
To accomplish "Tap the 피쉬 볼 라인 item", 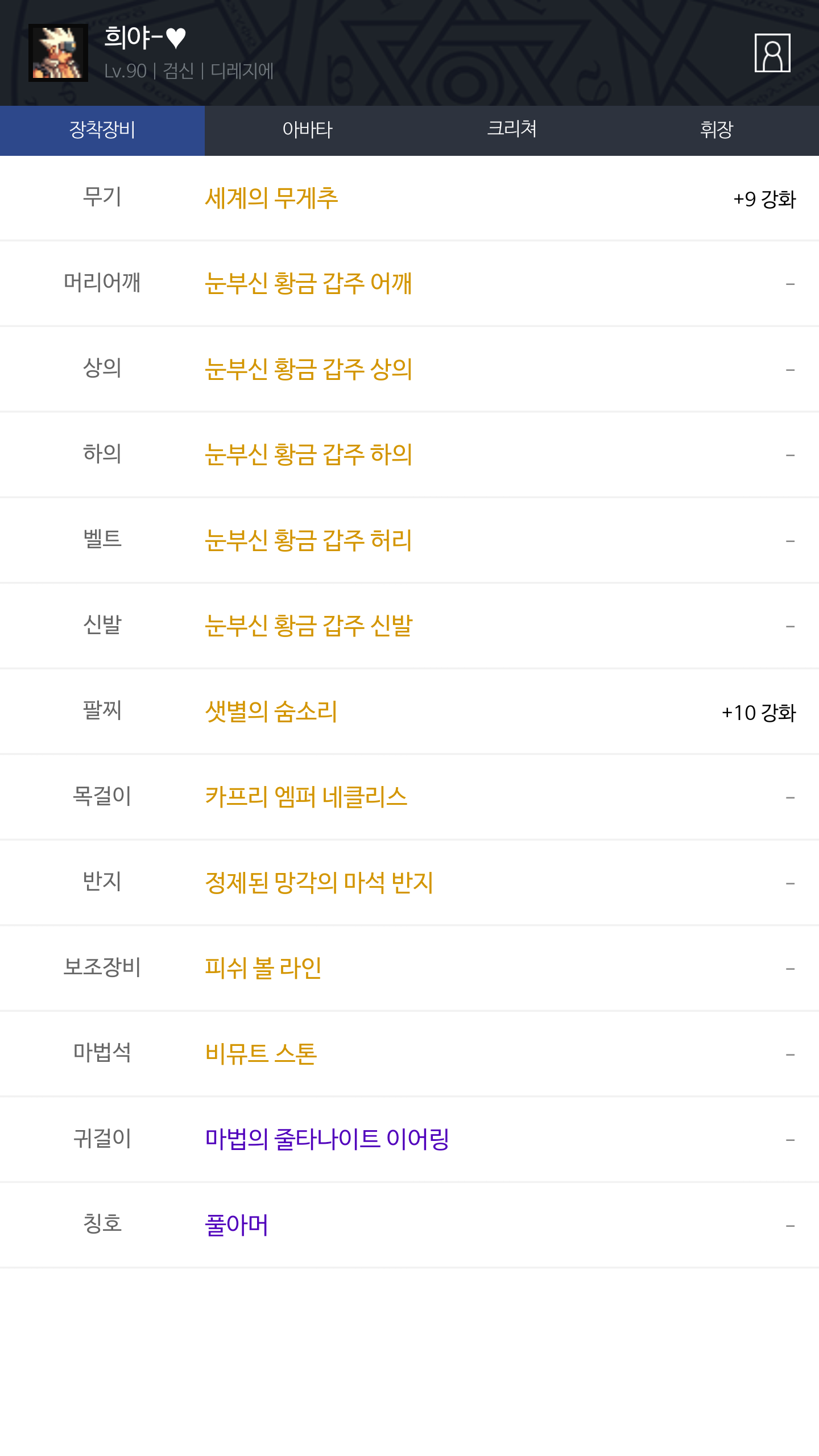I will (263, 969).
